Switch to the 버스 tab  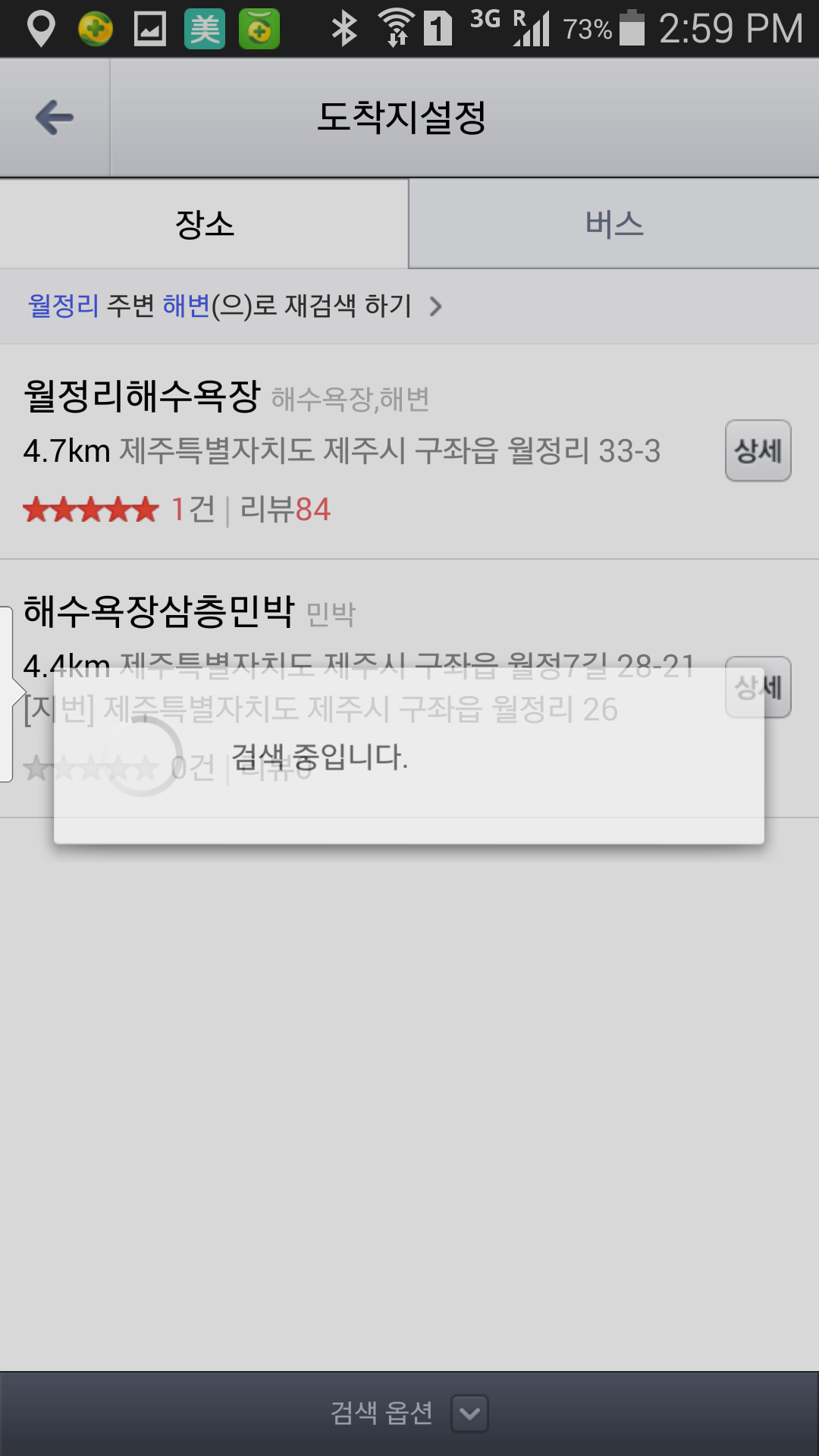pos(613,224)
